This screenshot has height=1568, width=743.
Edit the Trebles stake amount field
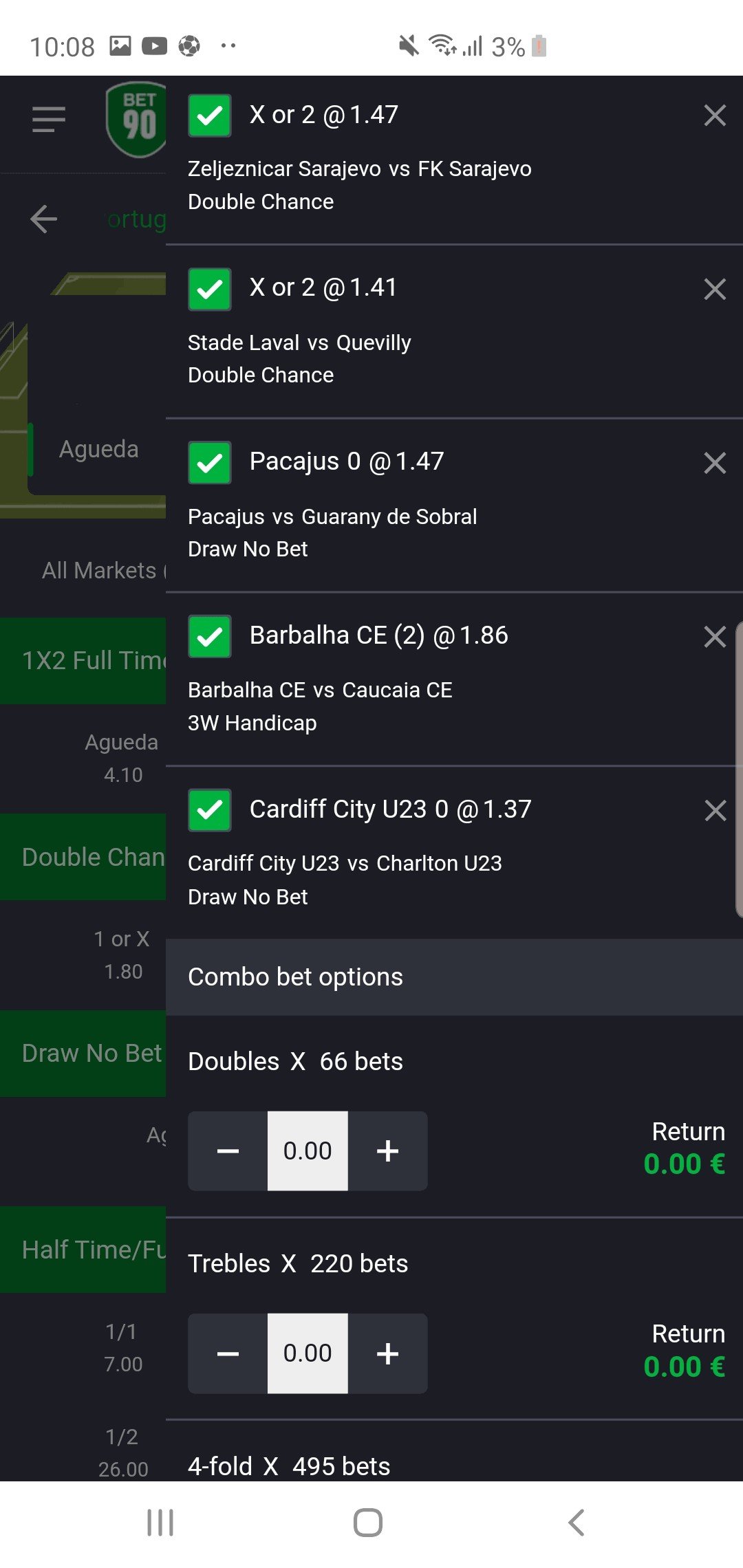coord(308,1353)
